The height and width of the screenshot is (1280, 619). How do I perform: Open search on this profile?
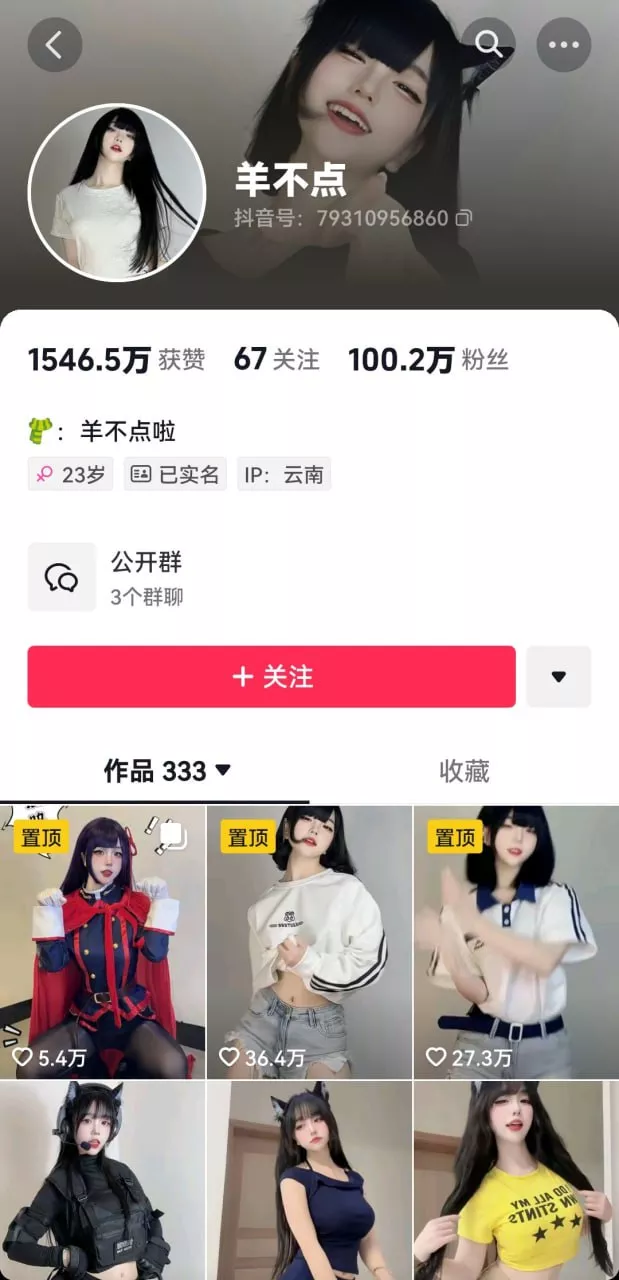coord(488,44)
